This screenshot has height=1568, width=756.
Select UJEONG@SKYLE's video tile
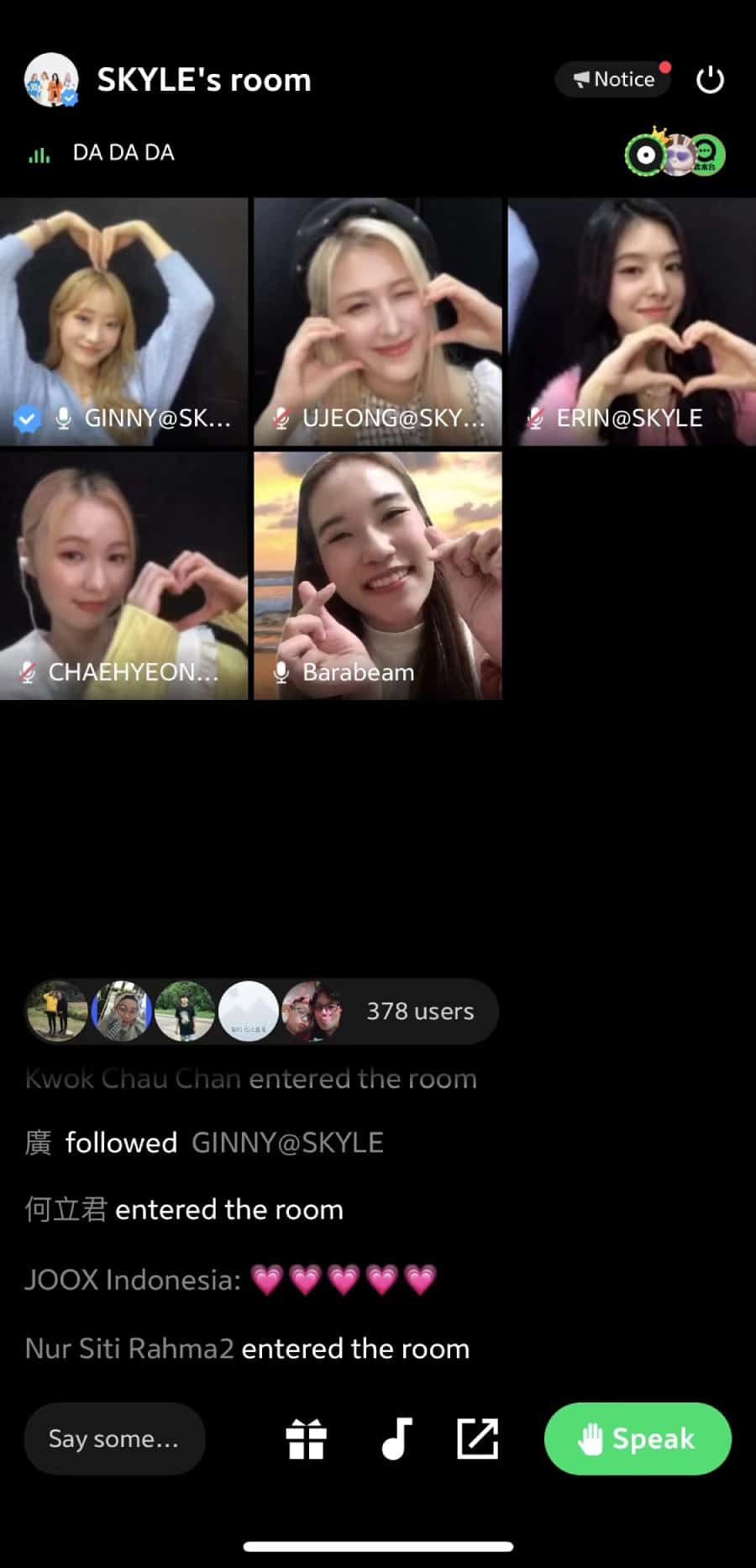(x=378, y=321)
